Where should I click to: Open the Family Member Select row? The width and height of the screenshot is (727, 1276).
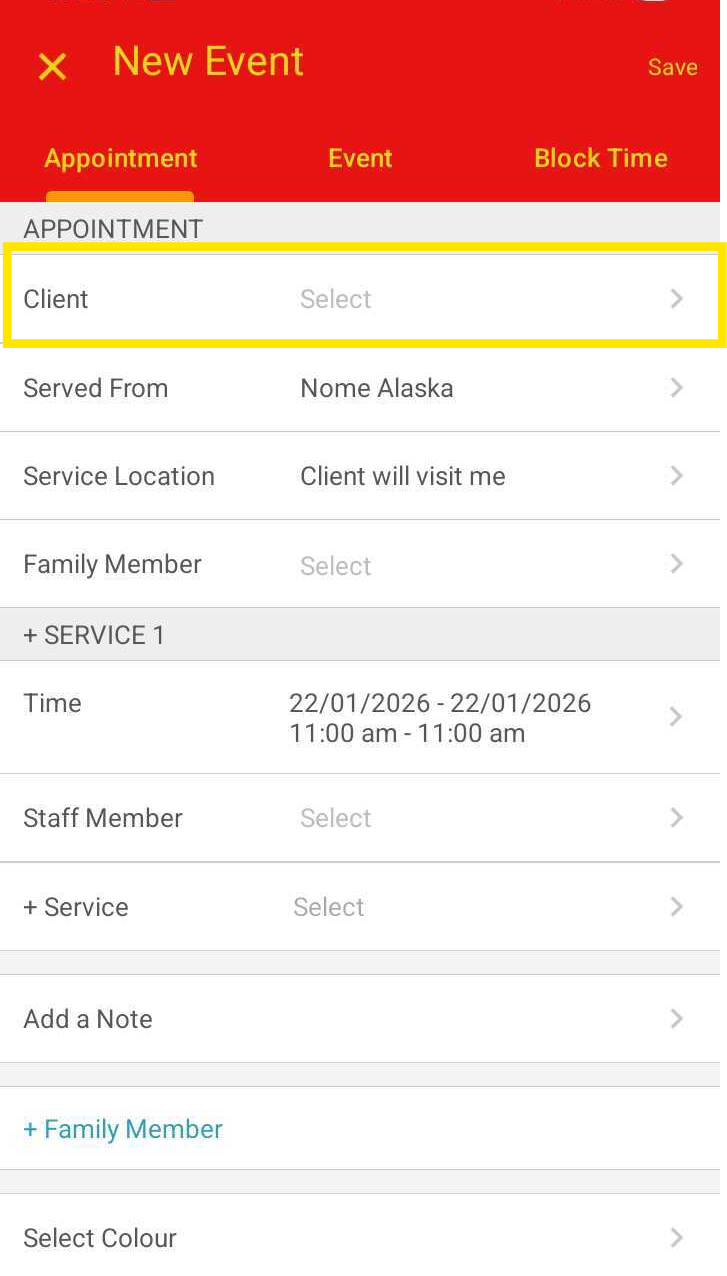pyautogui.click(x=360, y=565)
